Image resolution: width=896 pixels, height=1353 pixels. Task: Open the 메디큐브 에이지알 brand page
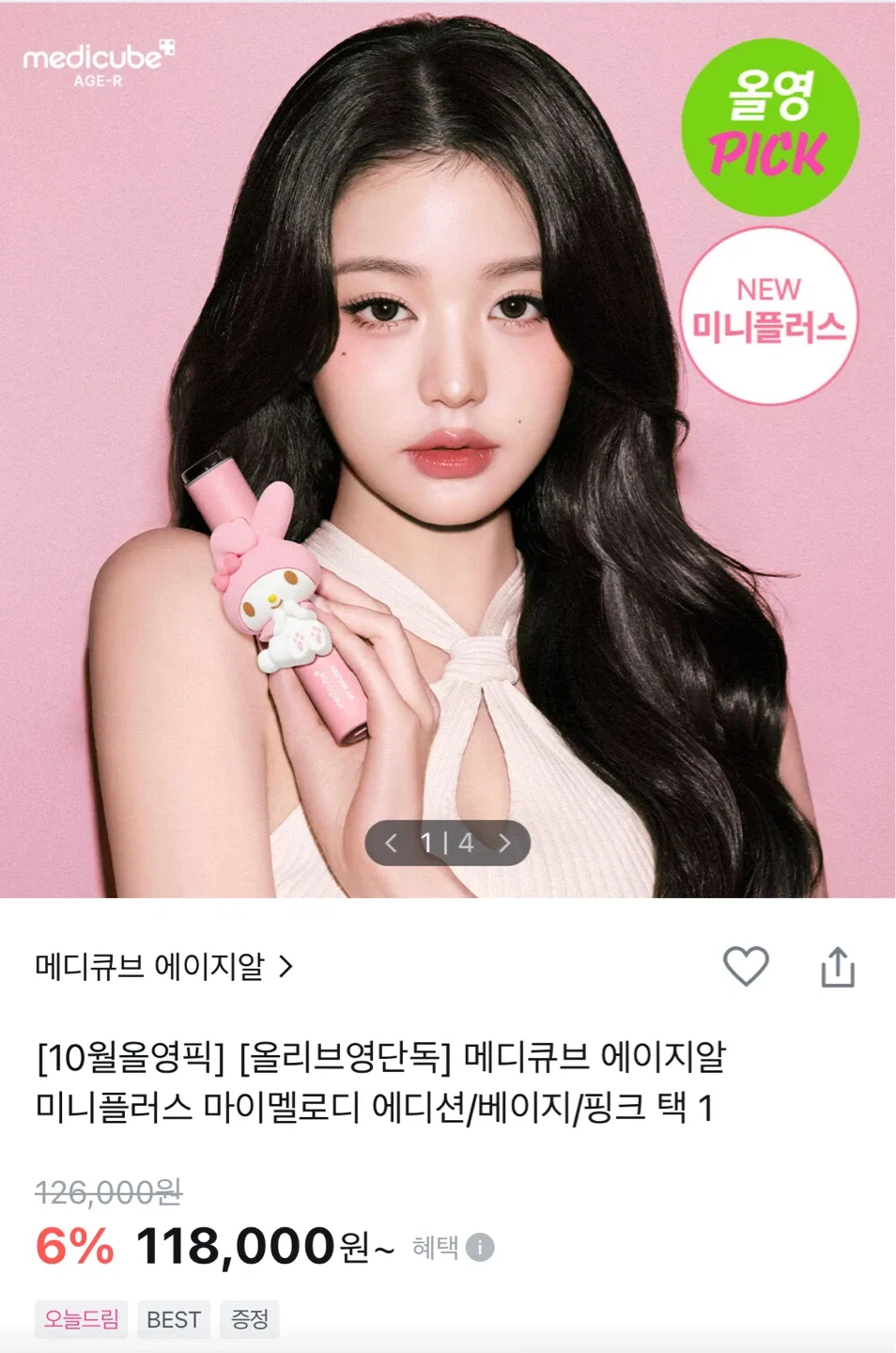click(x=164, y=966)
